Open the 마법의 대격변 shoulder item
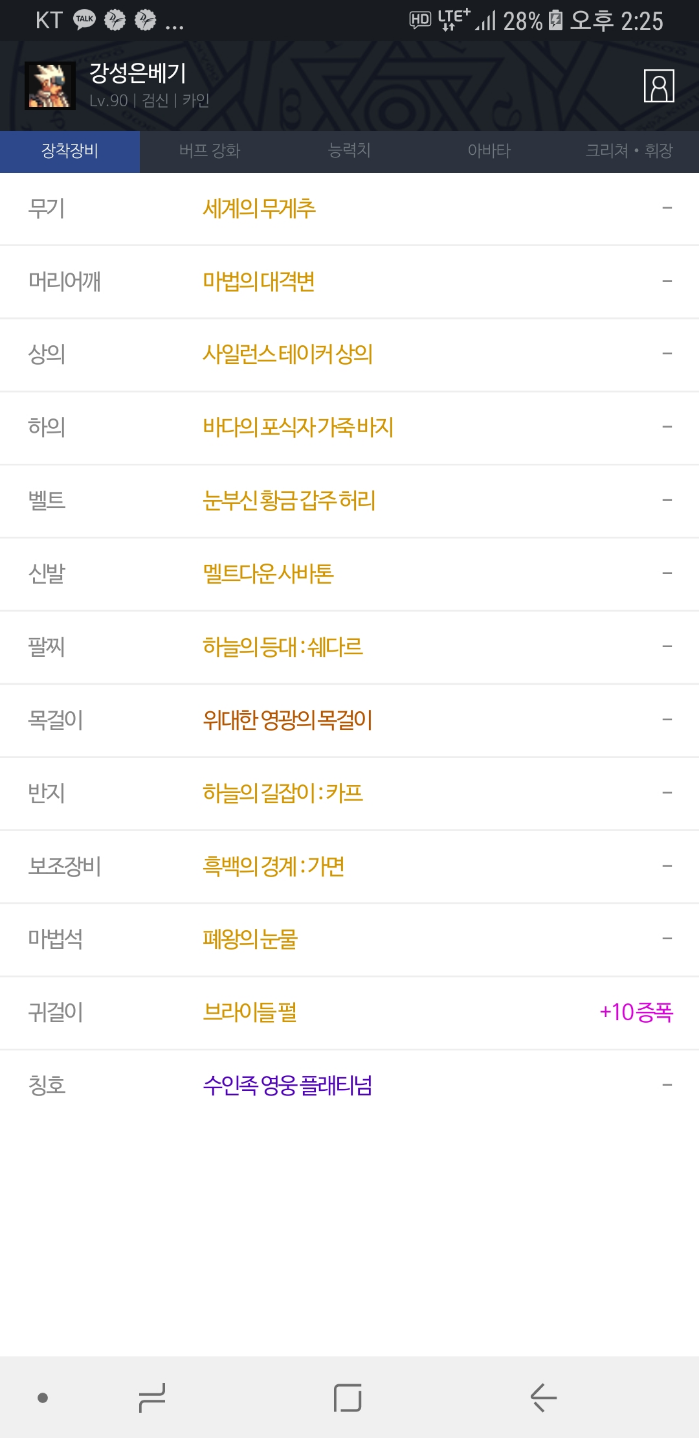699x1438 pixels. [259, 281]
